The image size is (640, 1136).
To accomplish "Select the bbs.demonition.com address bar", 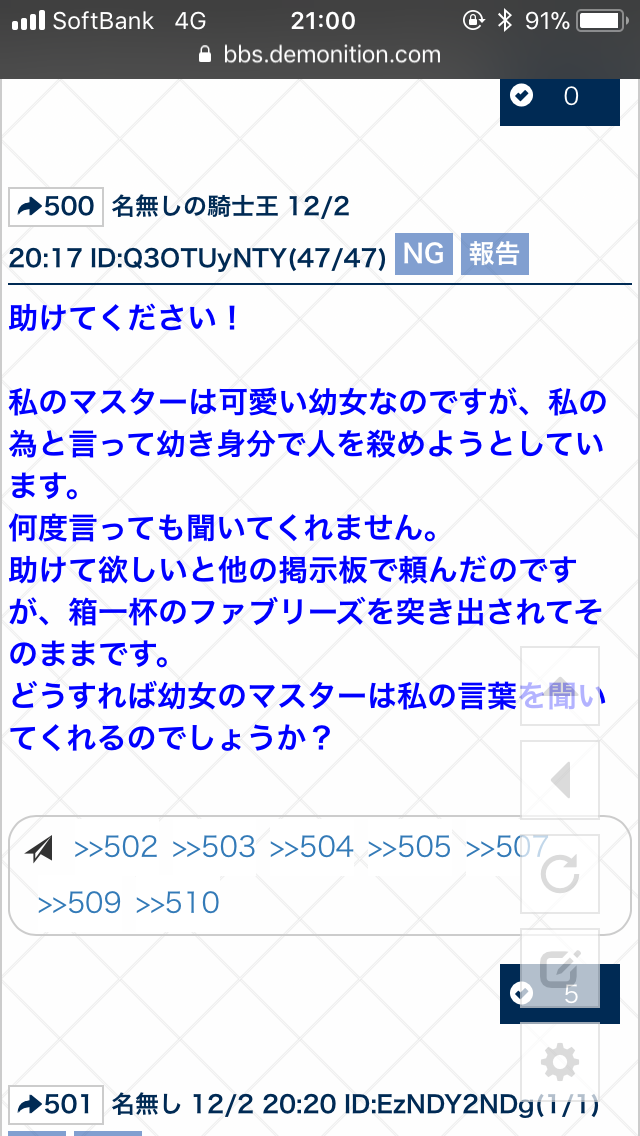I will [x=320, y=54].
